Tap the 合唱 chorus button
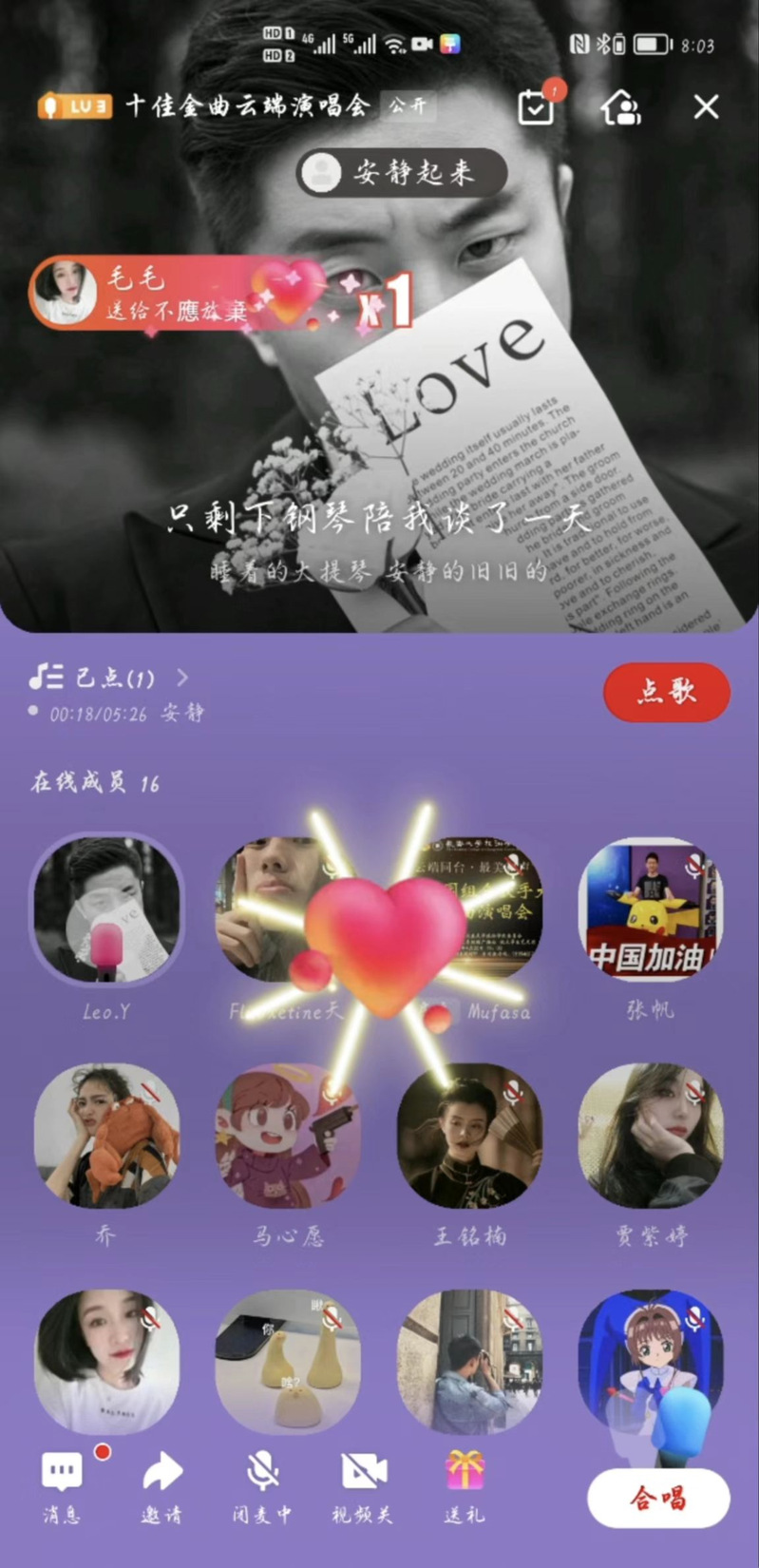 [x=658, y=1499]
